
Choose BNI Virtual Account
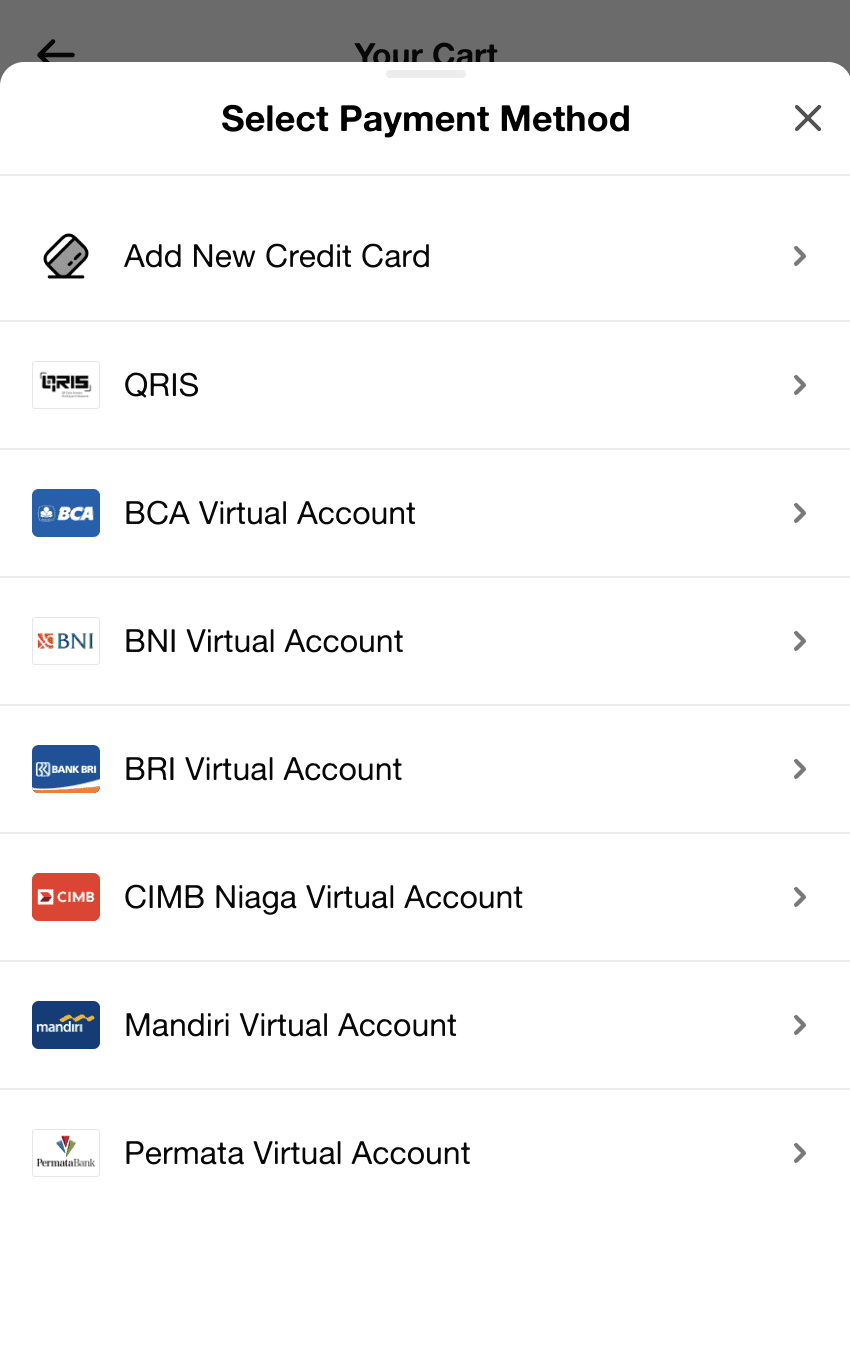[263, 640]
